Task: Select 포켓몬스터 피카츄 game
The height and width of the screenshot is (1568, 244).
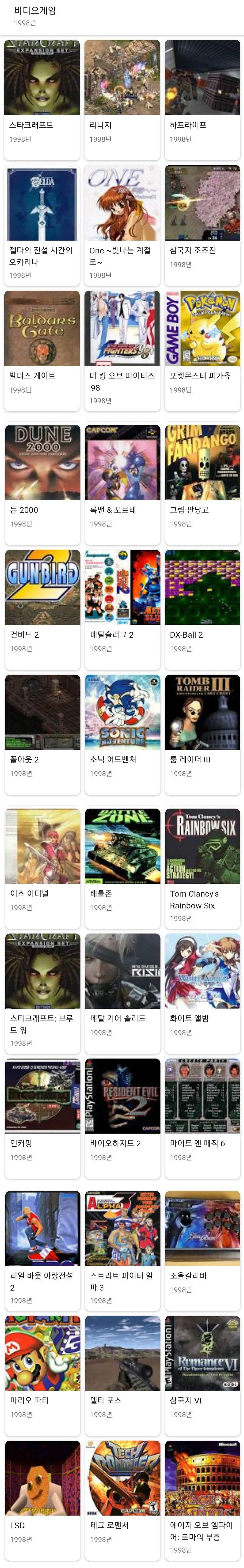Action: tap(202, 350)
